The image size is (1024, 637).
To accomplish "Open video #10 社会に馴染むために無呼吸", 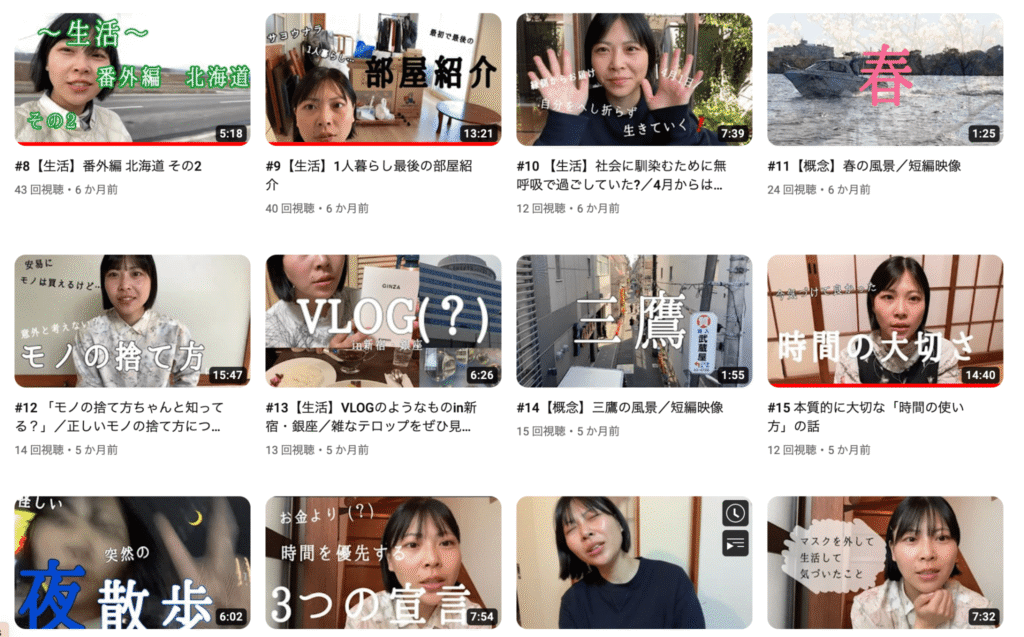I will pyautogui.click(x=634, y=79).
